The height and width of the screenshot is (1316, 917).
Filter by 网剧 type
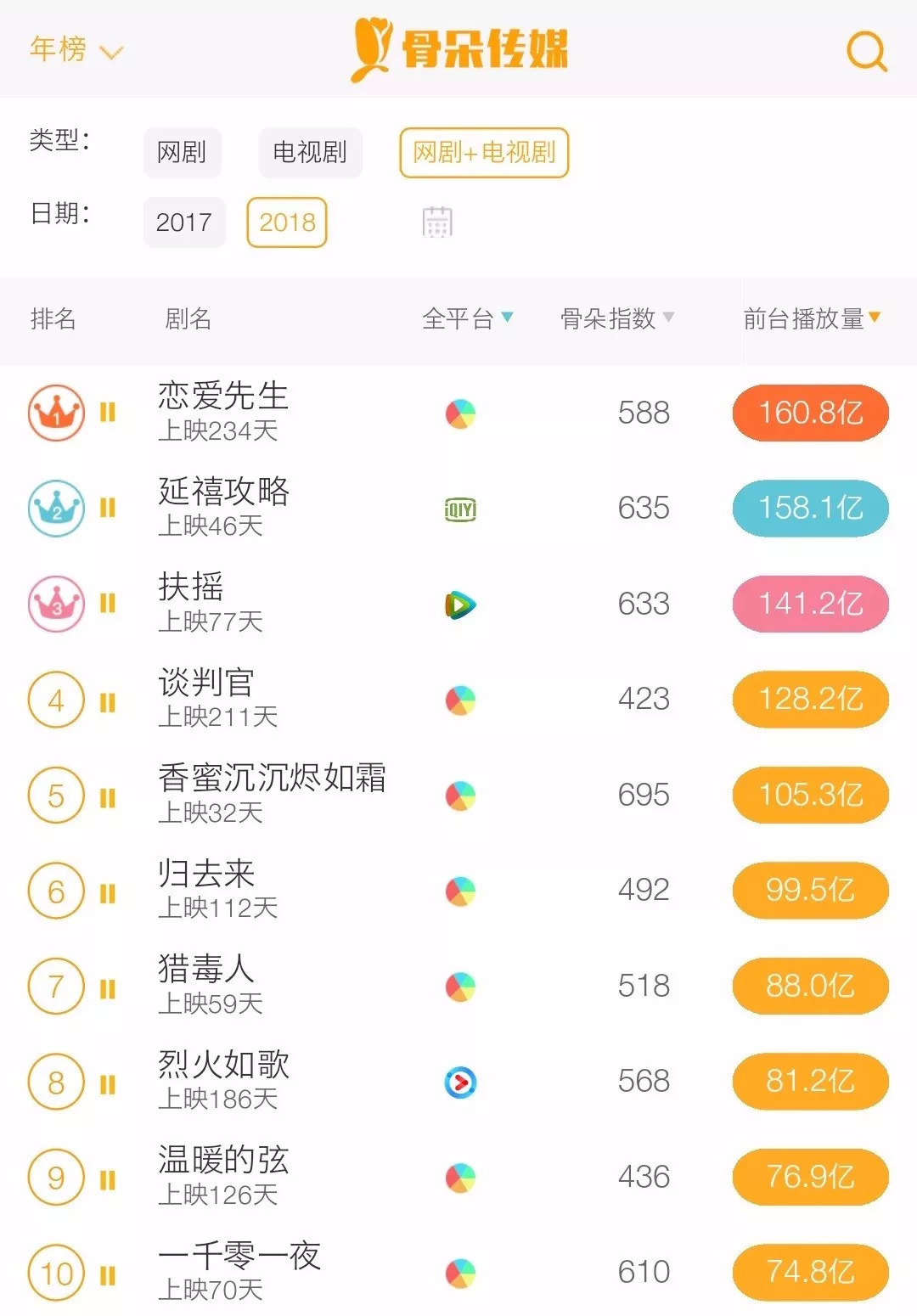coord(182,153)
